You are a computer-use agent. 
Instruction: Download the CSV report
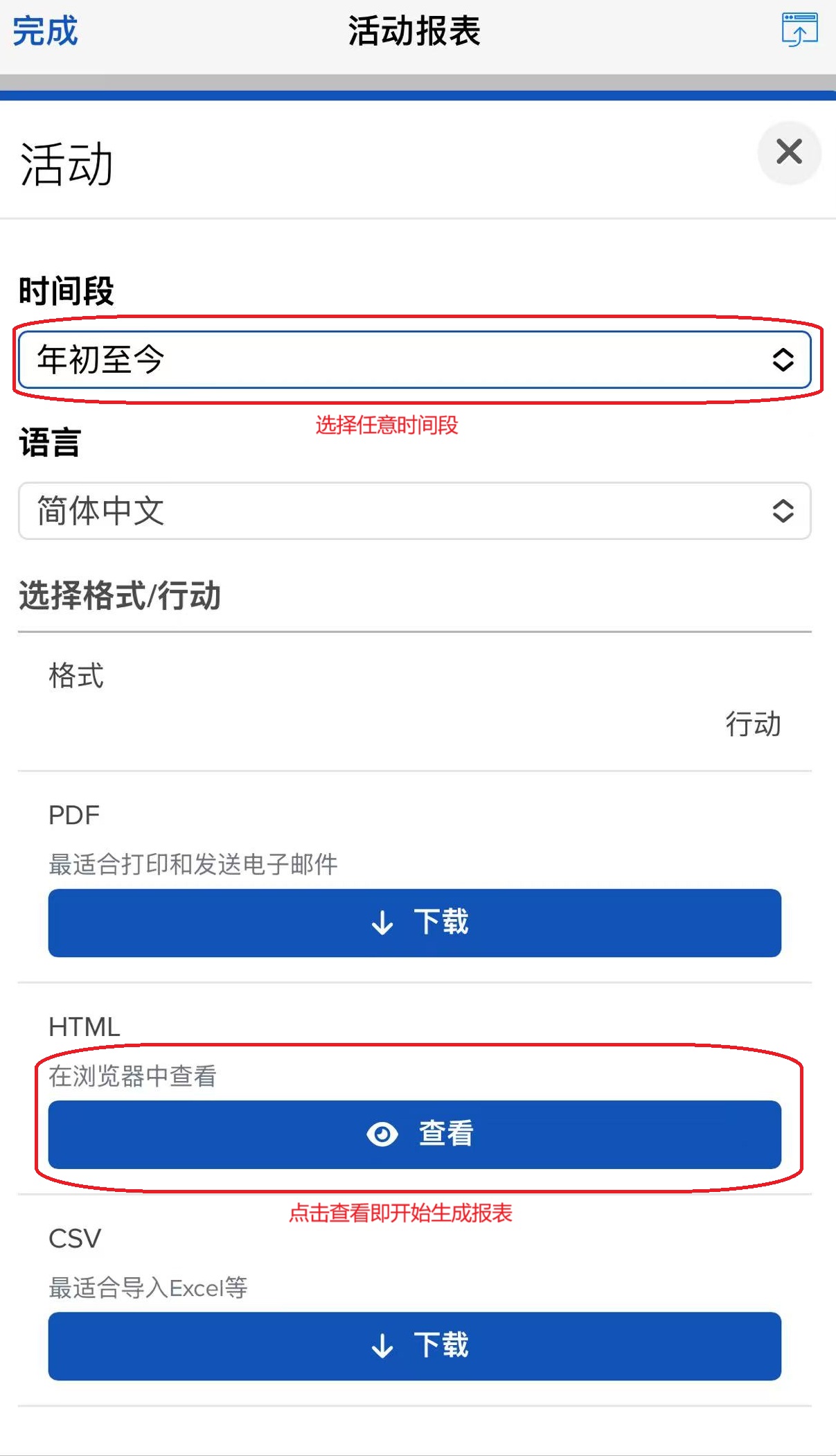tap(414, 1346)
